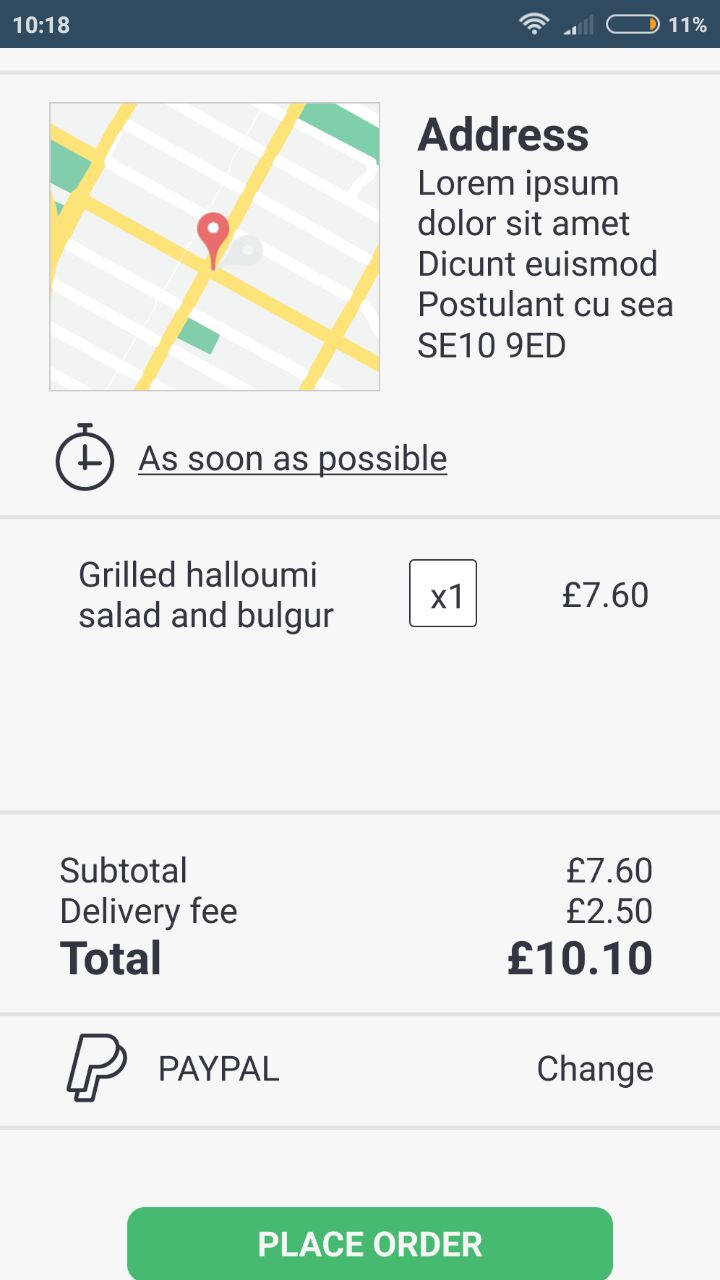The height and width of the screenshot is (1280, 720).
Task: Change quantity of Grilled halloumi salad
Action: tap(443, 594)
